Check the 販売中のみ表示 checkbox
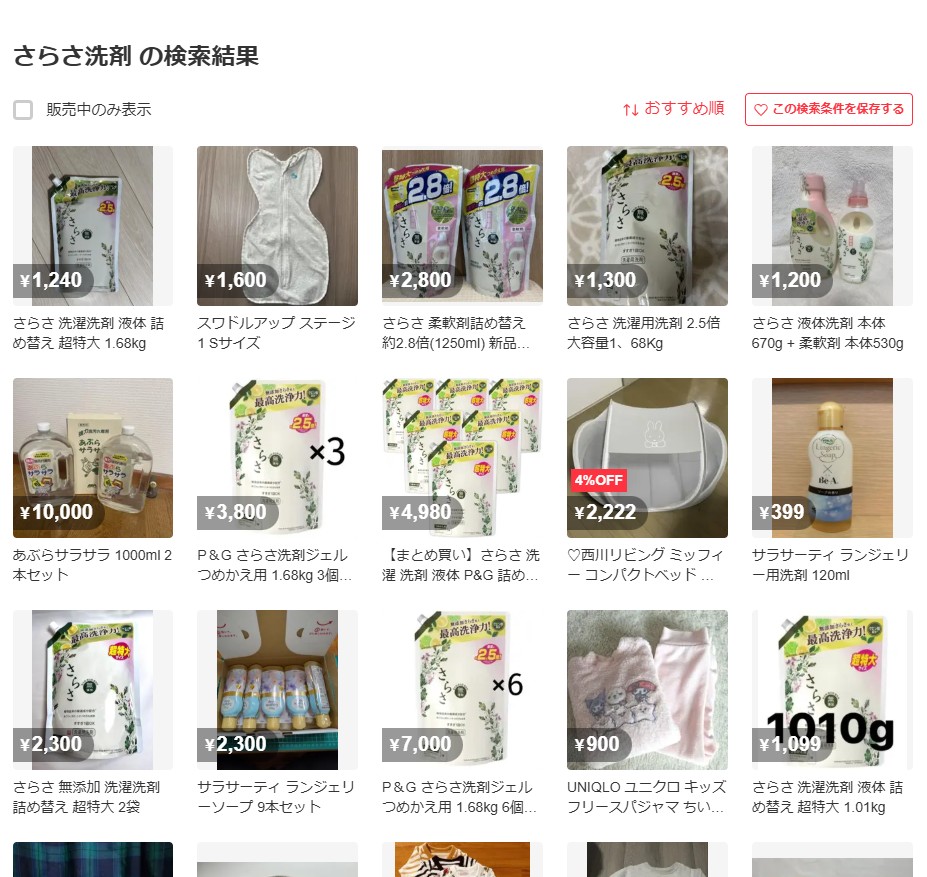Screen dimensions: 927x877 (x=23, y=110)
